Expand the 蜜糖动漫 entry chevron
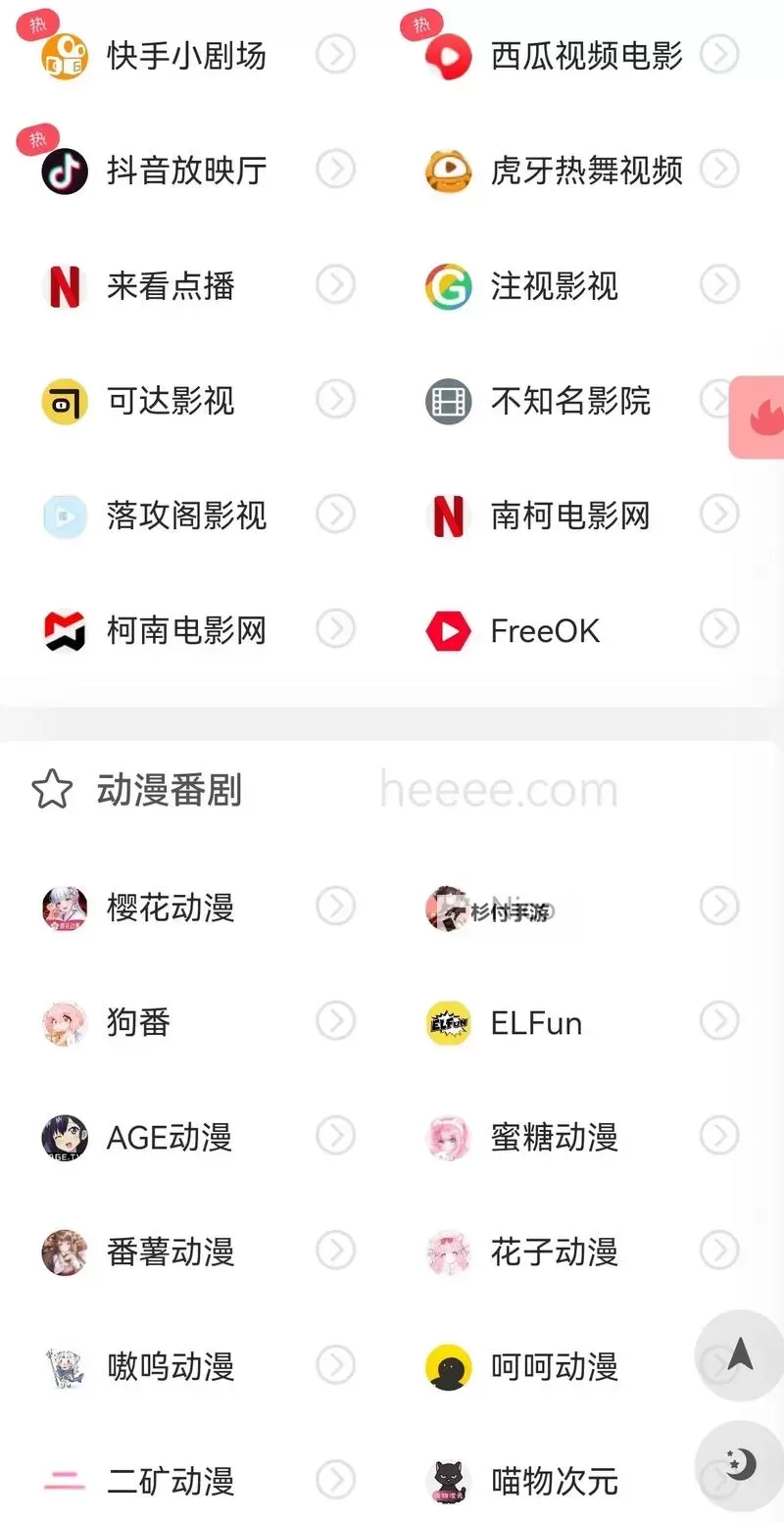The image size is (784, 1522). point(719,1137)
